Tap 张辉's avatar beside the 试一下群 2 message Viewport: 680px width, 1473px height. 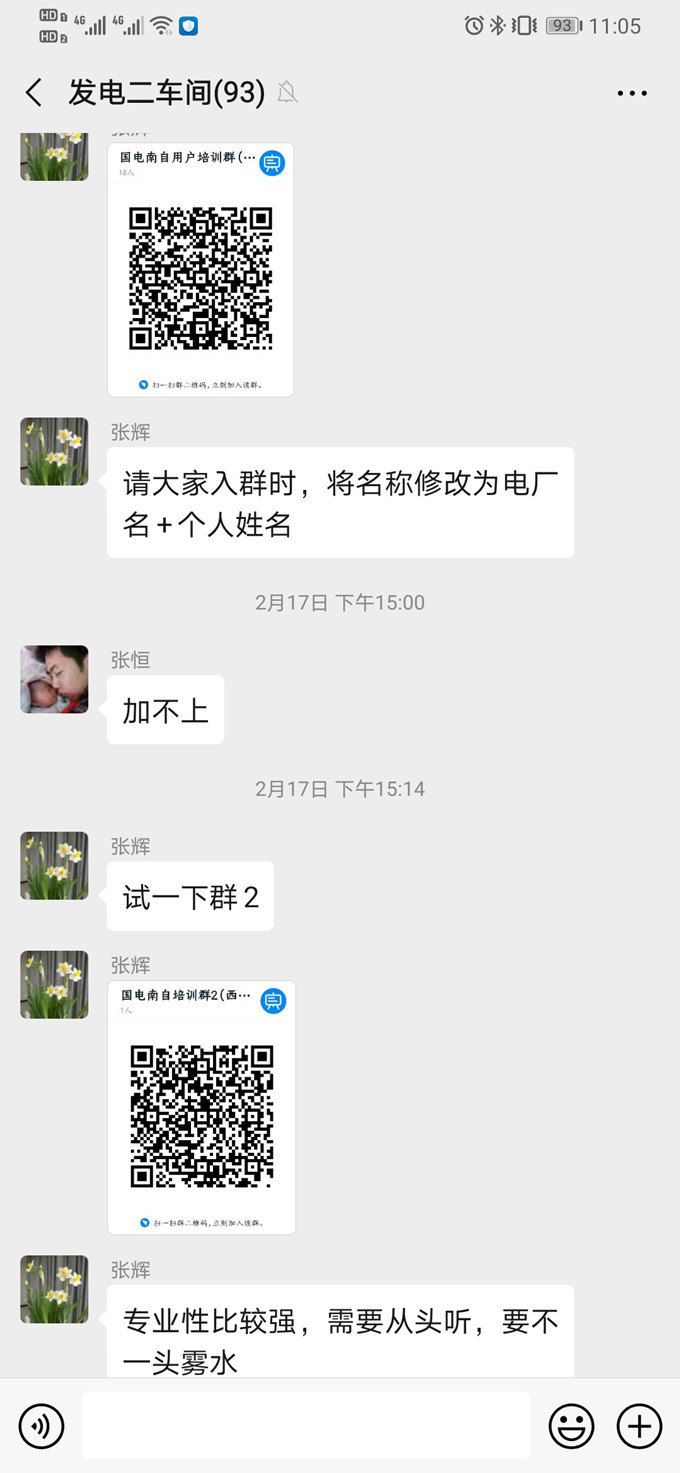[x=54, y=865]
